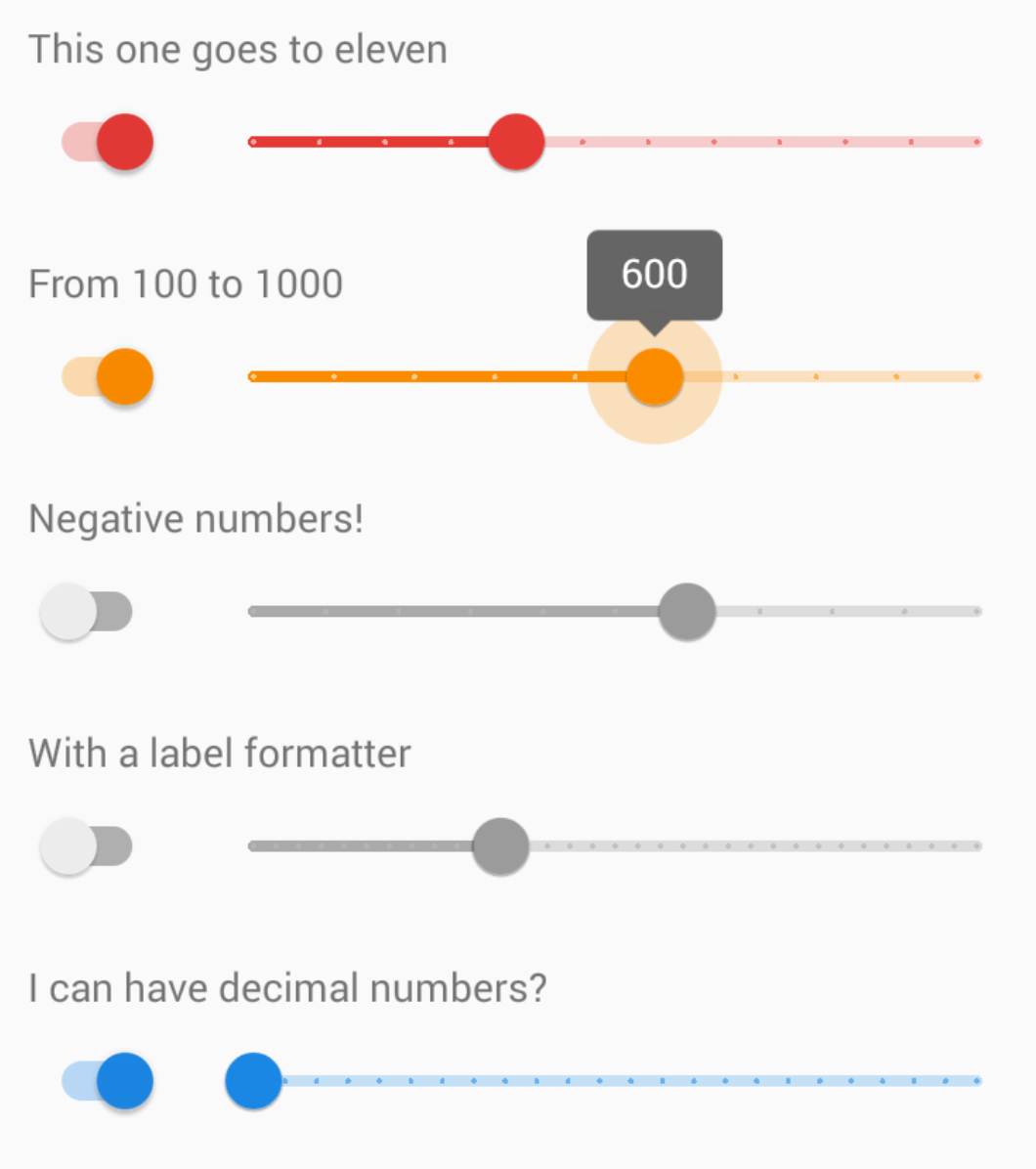Click the label formatter slider thumb
Image resolution: width=1036 pixels, height=1169 pixels.
pyautogui.click(x=500, y=845)
